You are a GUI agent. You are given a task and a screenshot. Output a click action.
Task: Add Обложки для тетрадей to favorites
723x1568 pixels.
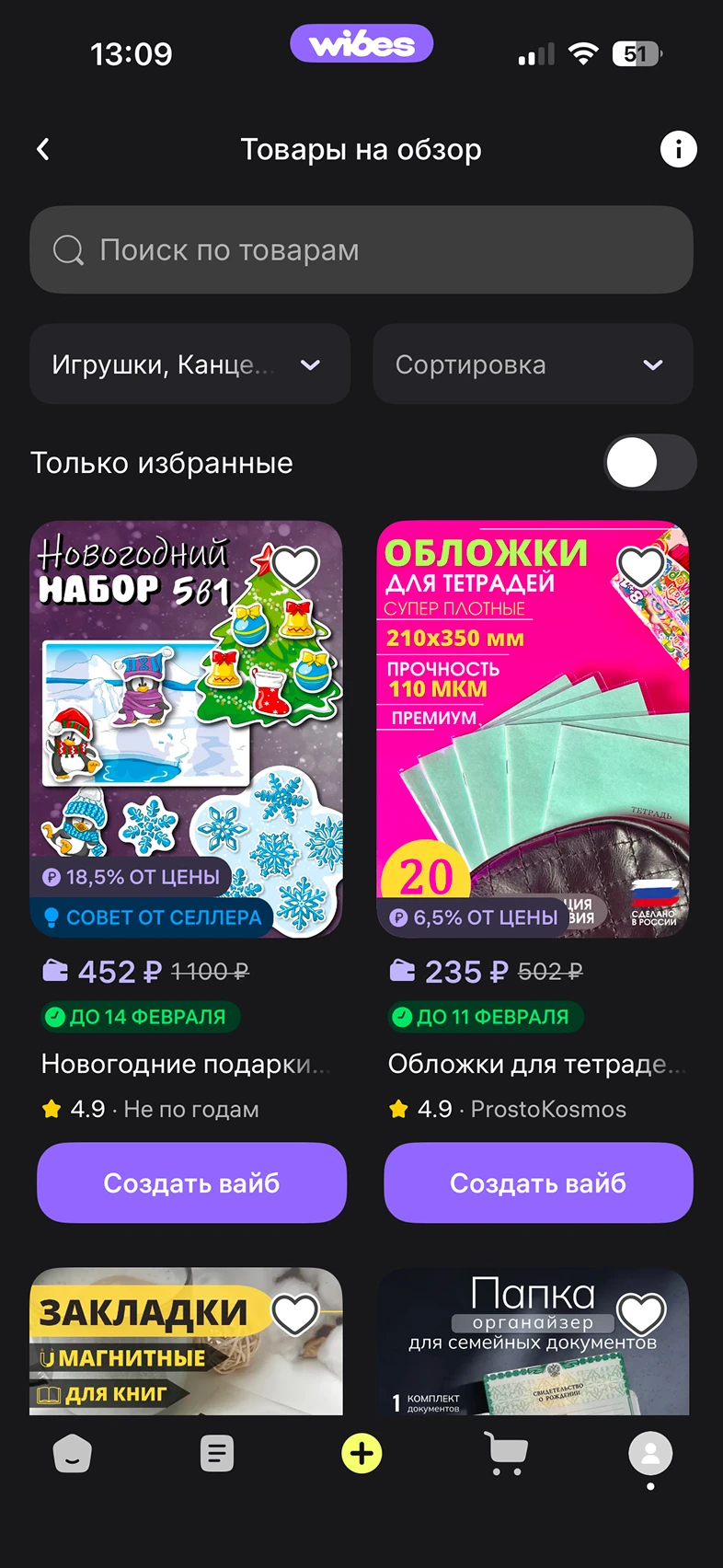pos(641,566)
